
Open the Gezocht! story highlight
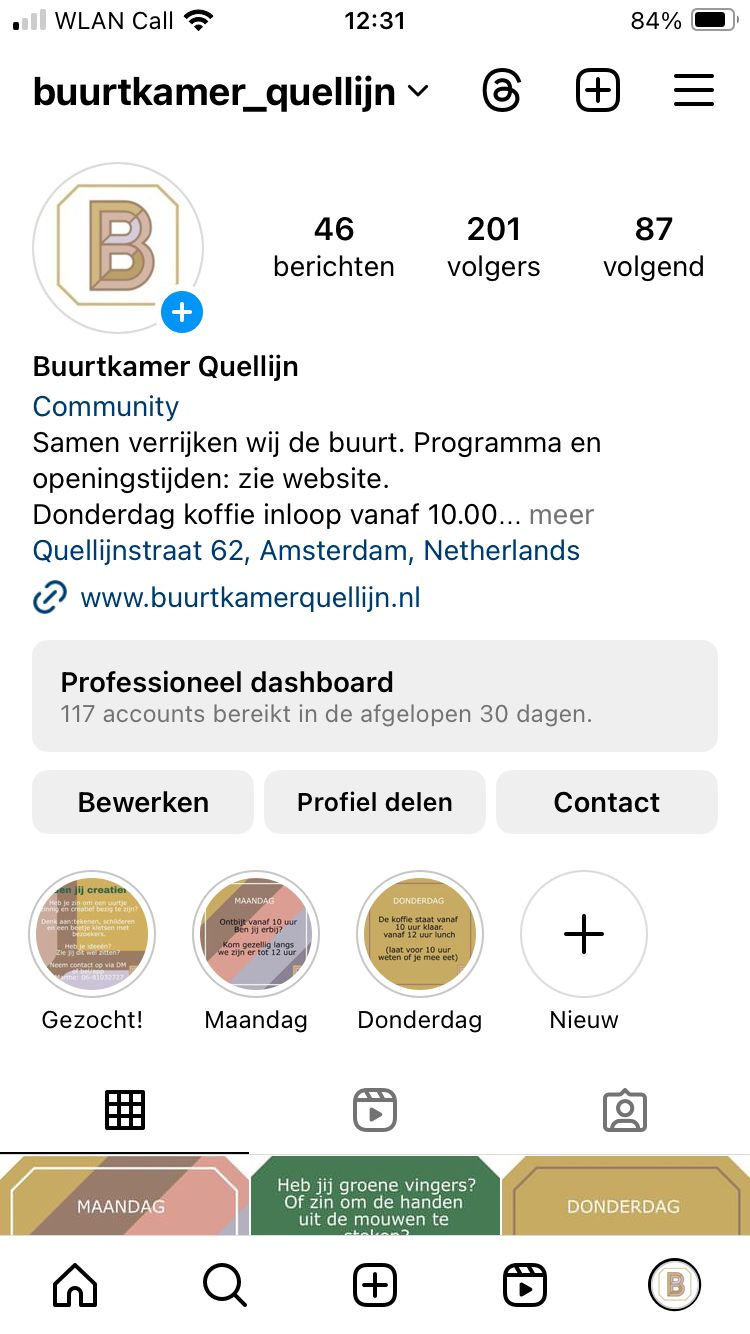[92, 935]
